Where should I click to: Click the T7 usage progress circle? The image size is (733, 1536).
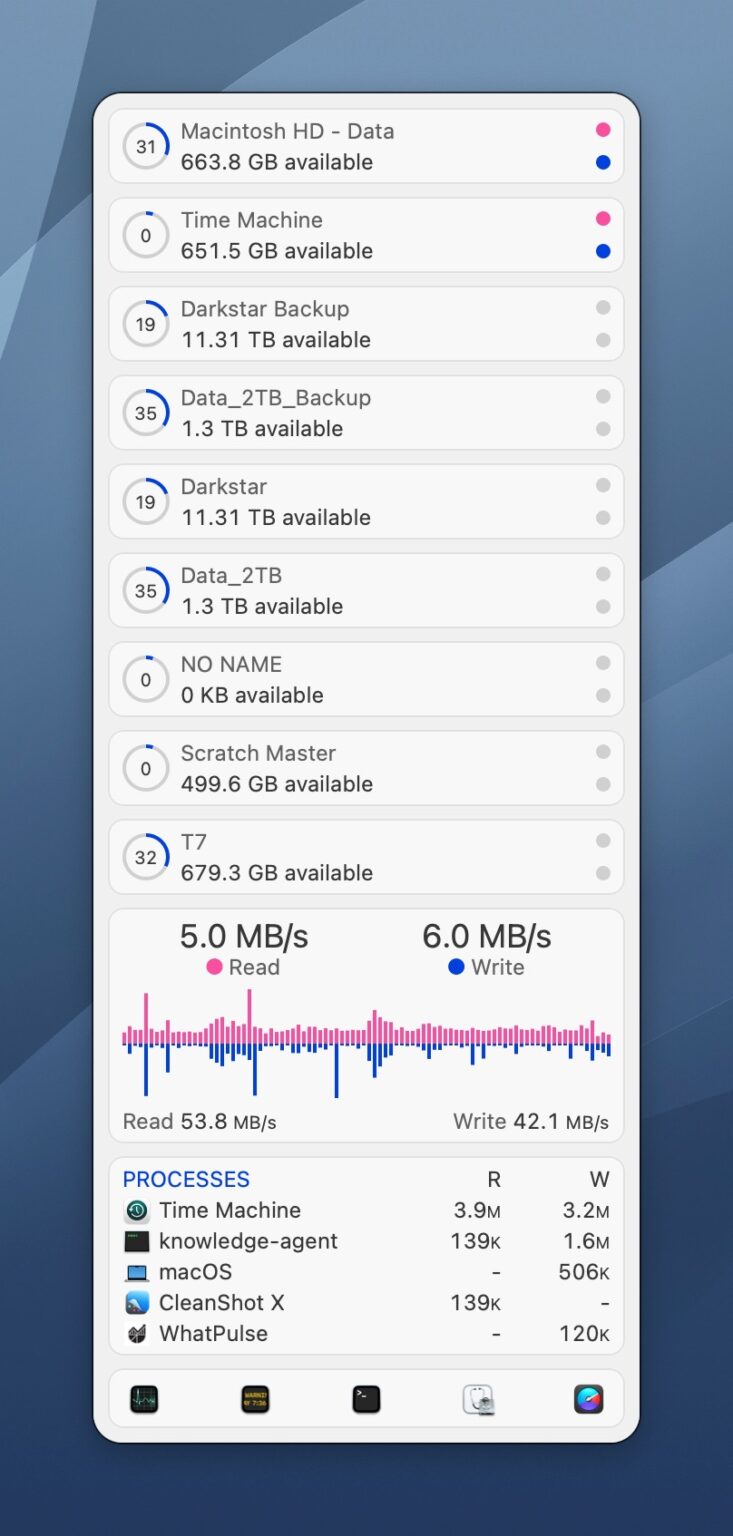click(146, 857)
